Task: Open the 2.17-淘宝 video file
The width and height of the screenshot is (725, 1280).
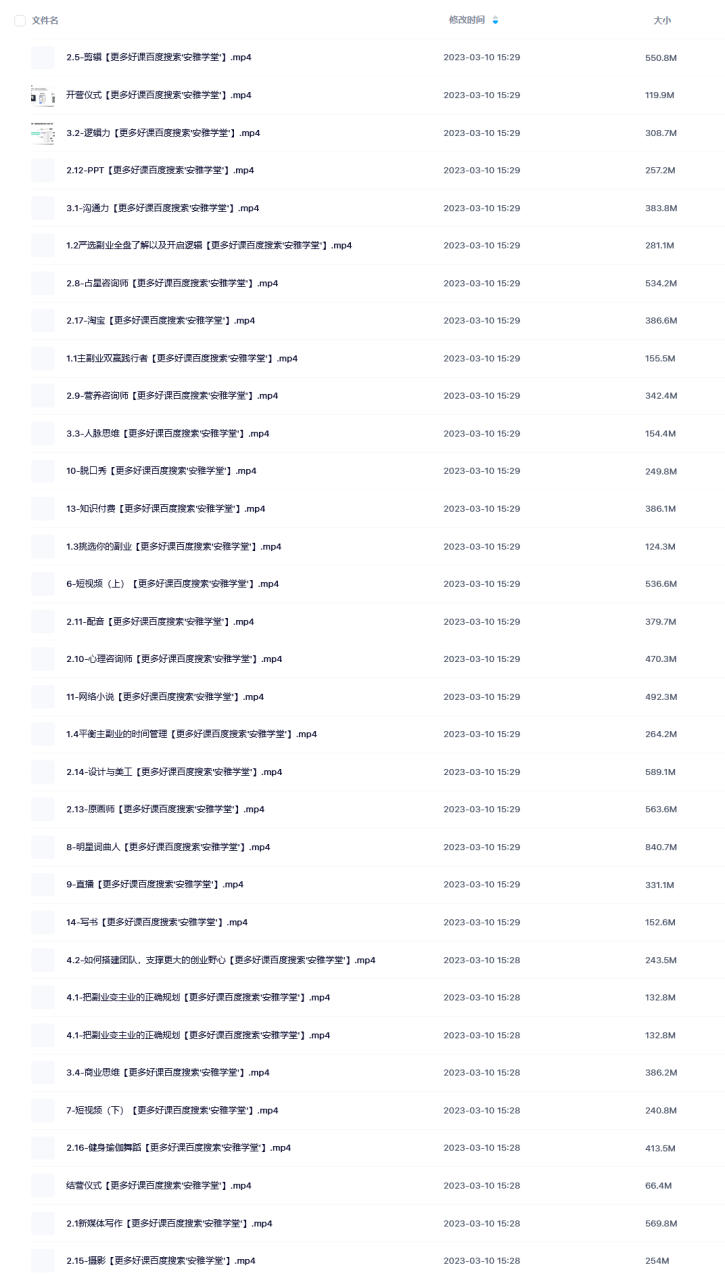Action: coord(160,321)
